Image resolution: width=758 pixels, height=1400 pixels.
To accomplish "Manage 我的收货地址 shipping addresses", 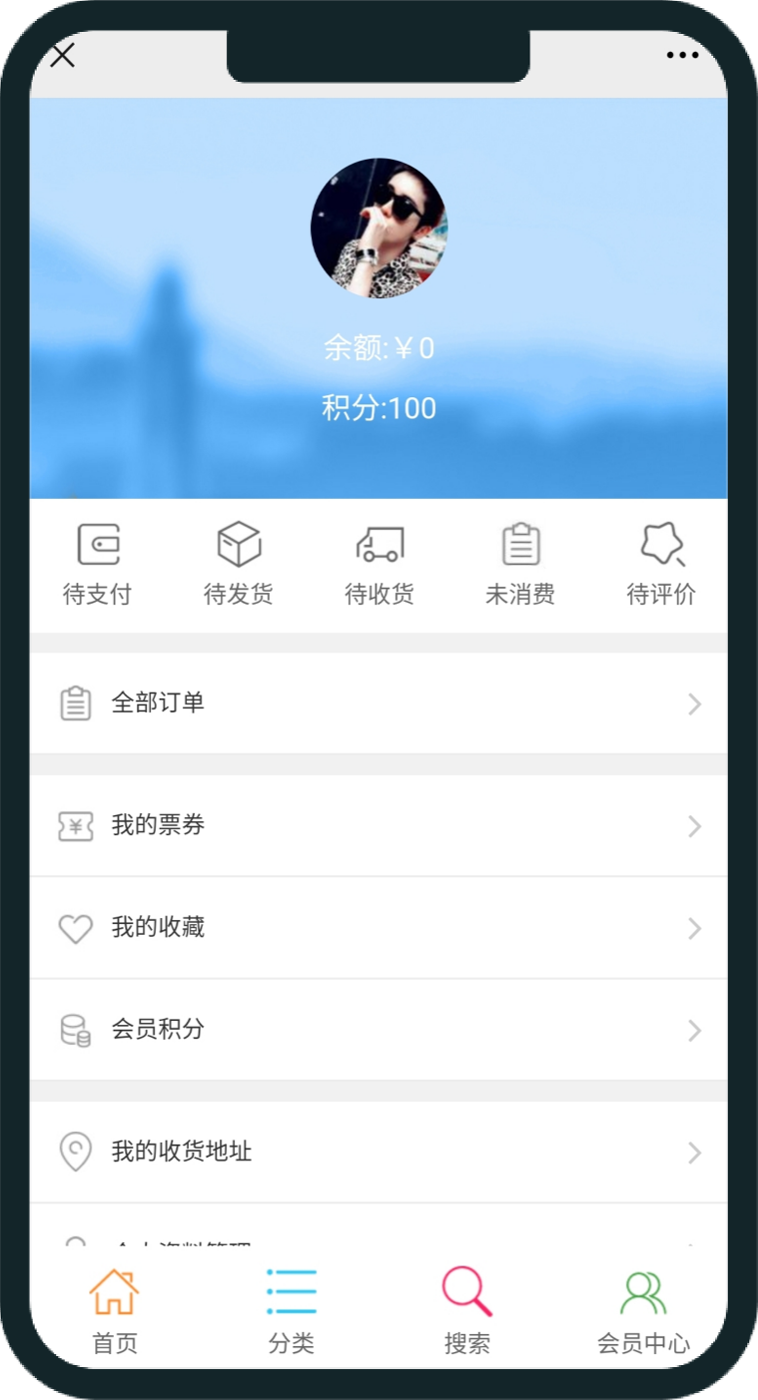I will point(378,1152).
